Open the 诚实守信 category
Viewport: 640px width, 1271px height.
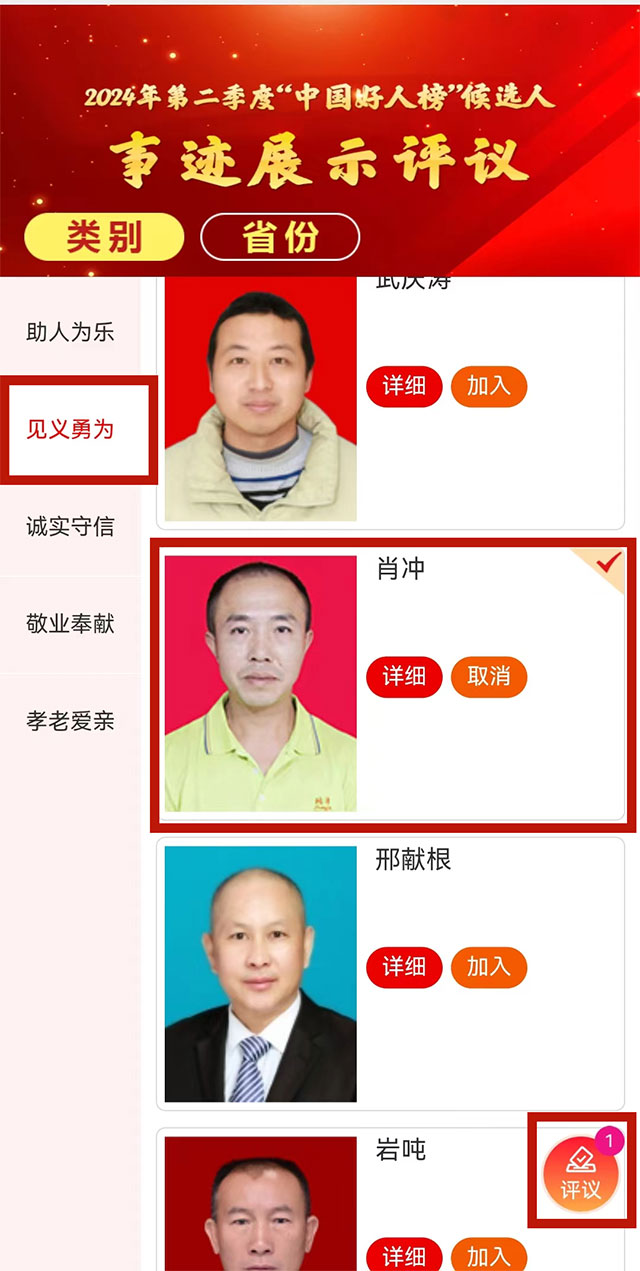(x=70, y=527)
